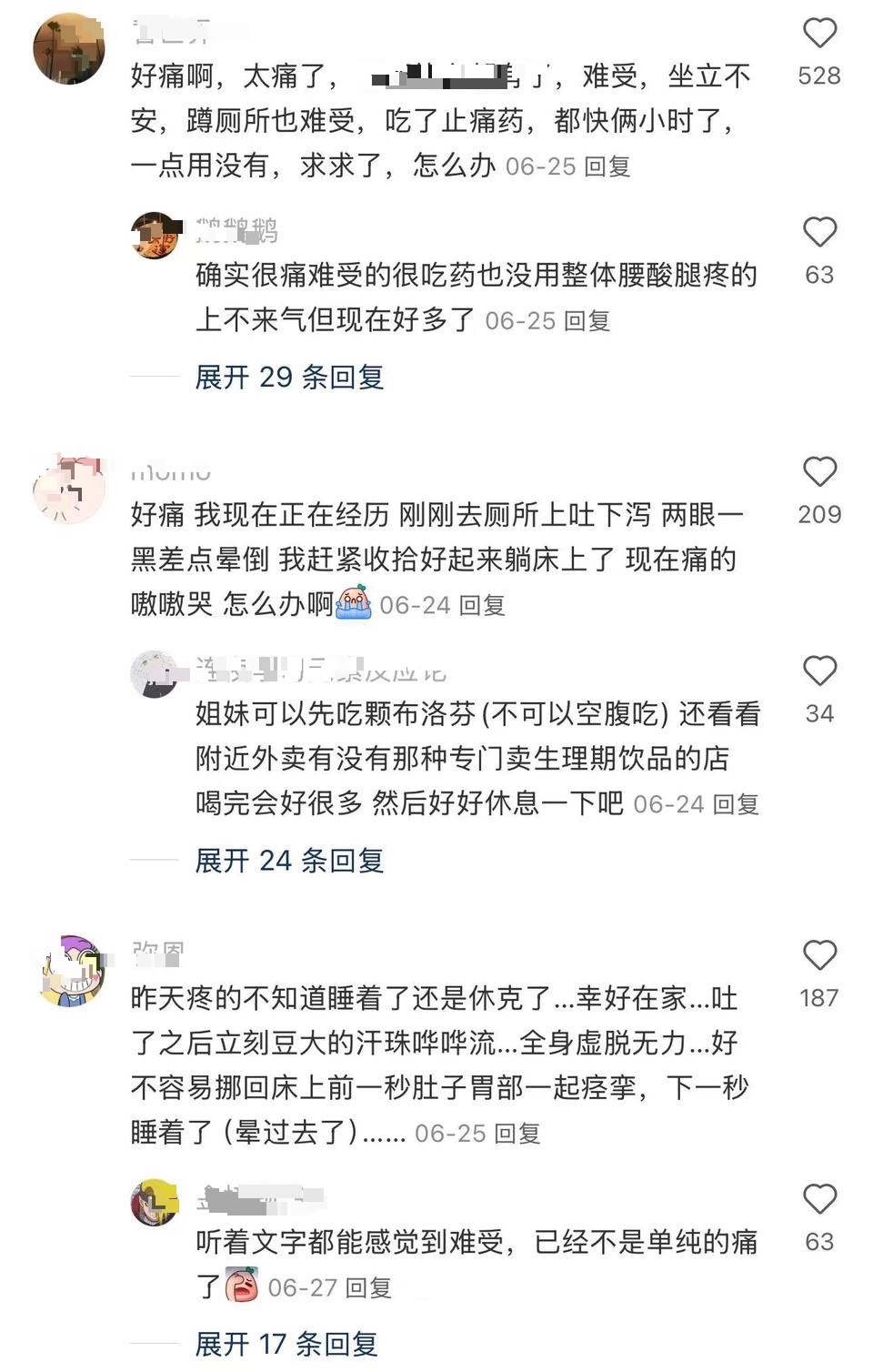Like the 听着文字 reply from 06-27
The width and height of the screenshot is (873, 1372).
819,1199
